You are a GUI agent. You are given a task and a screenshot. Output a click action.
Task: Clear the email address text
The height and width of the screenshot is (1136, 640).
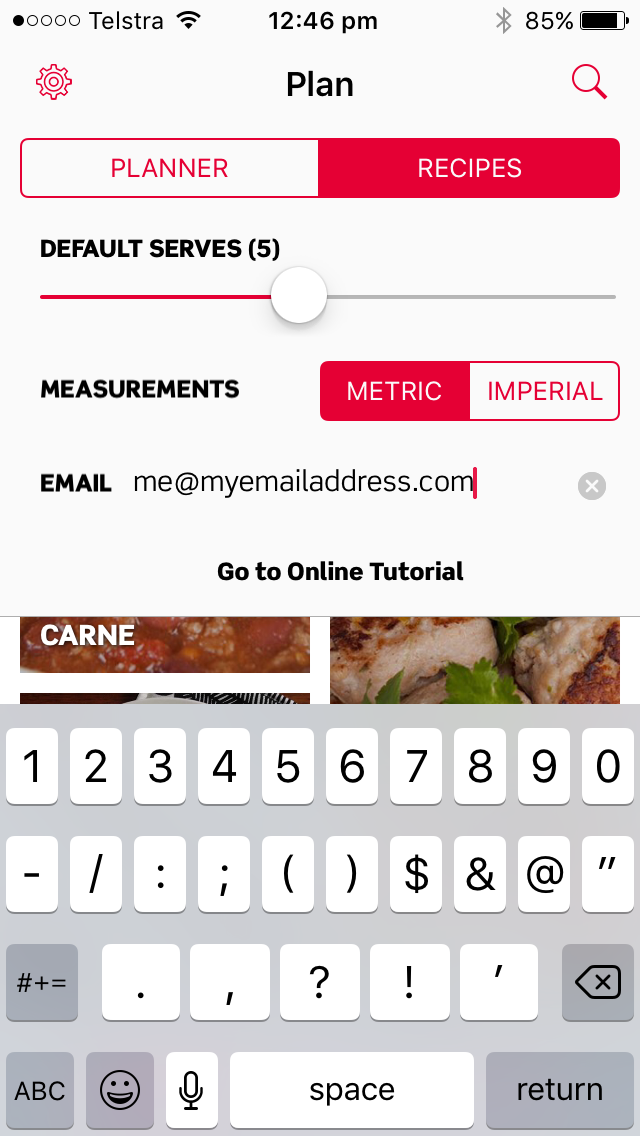pyautogui.click(x=592, y=487)
